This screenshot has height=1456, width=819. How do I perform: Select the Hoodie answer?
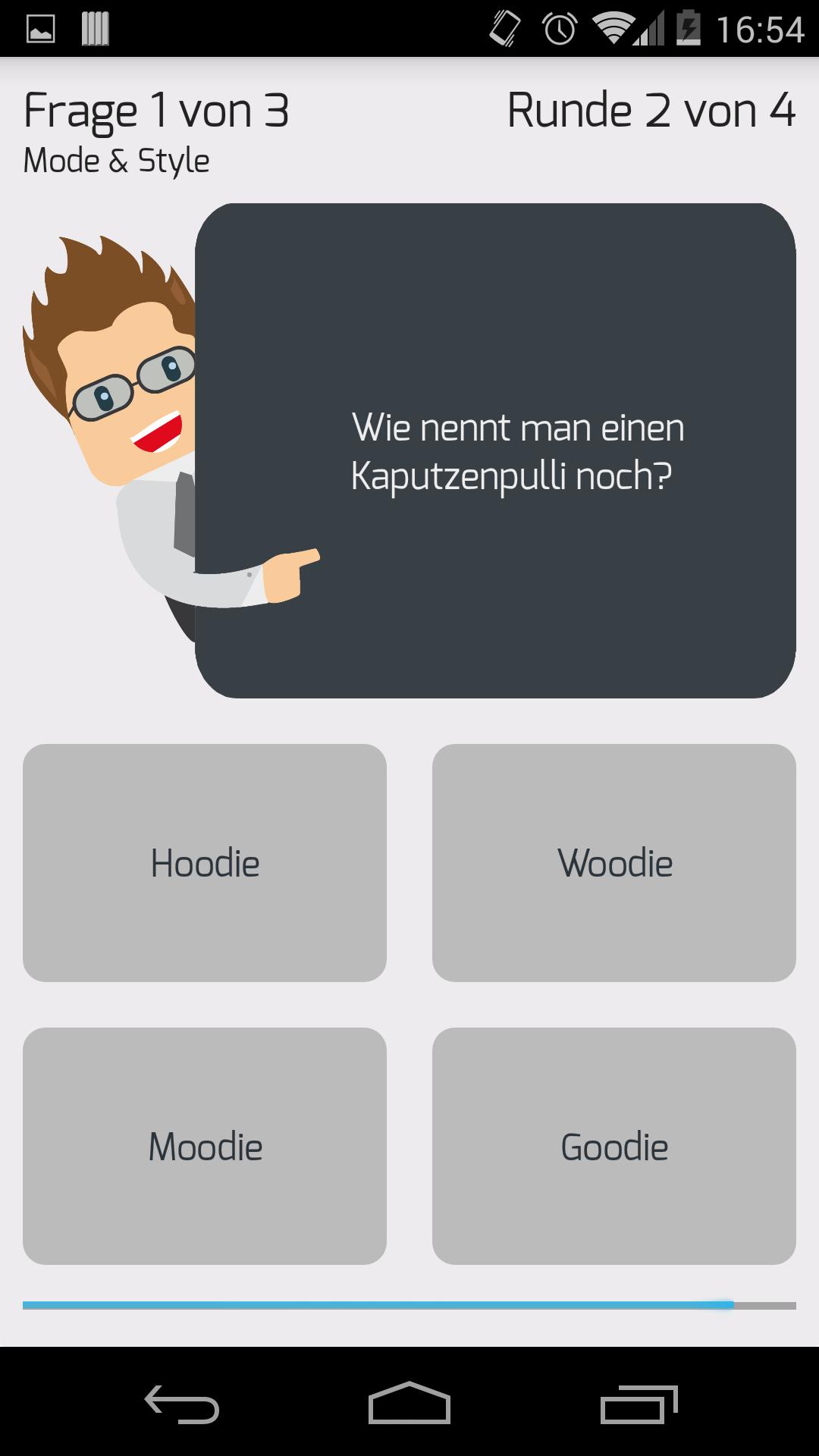pyautogui.click(x=205, y=863)
